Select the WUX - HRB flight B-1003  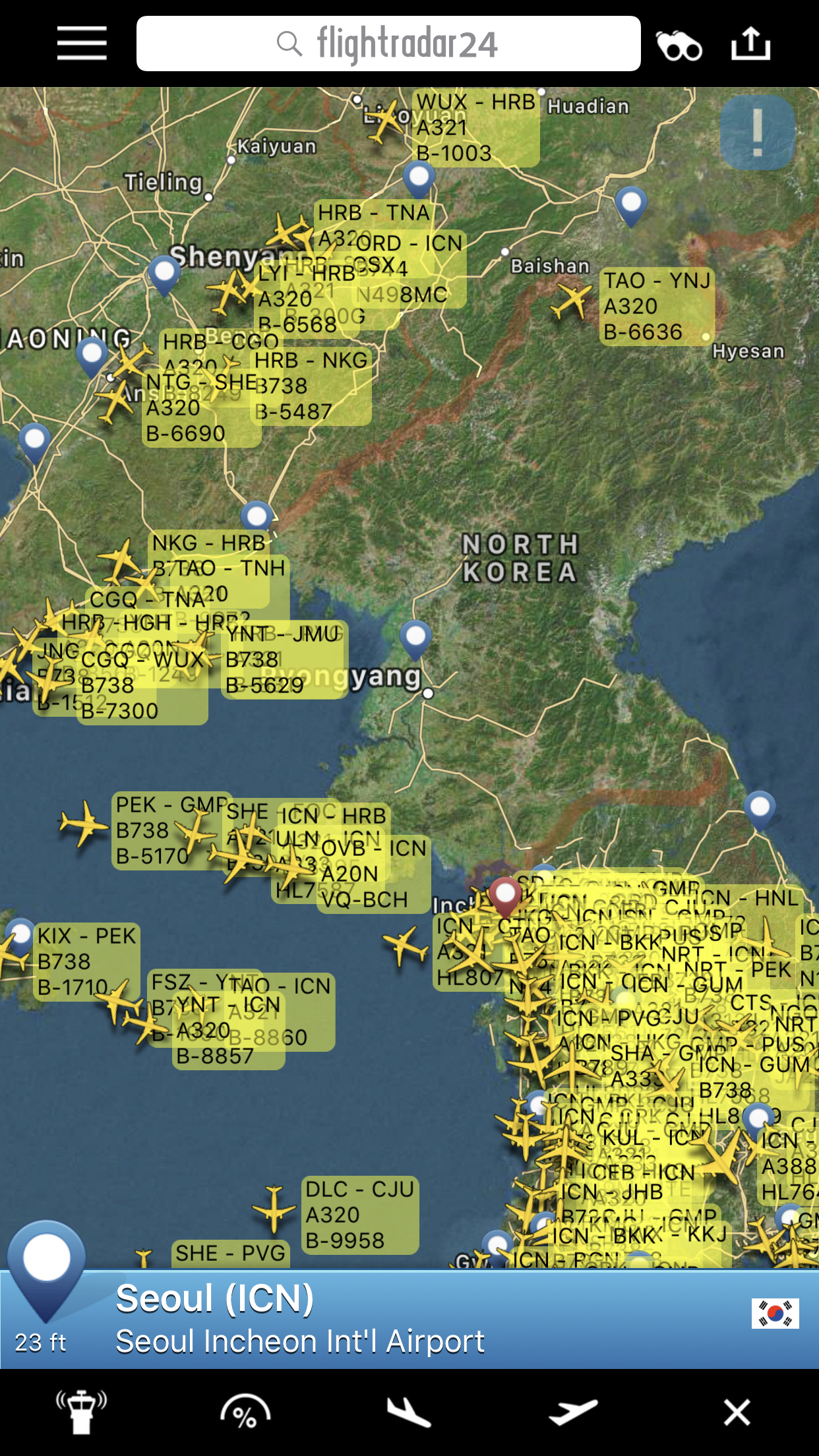pyautogui.click(x=386, y=119)
